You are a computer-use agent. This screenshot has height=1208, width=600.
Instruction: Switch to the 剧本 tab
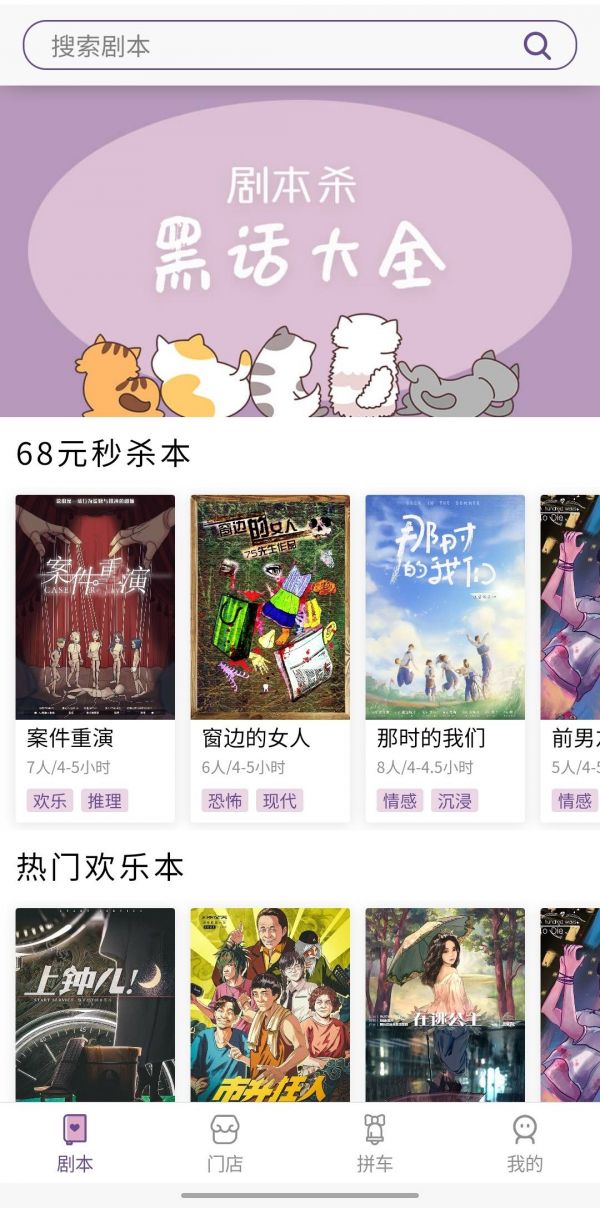(75, 1142)
